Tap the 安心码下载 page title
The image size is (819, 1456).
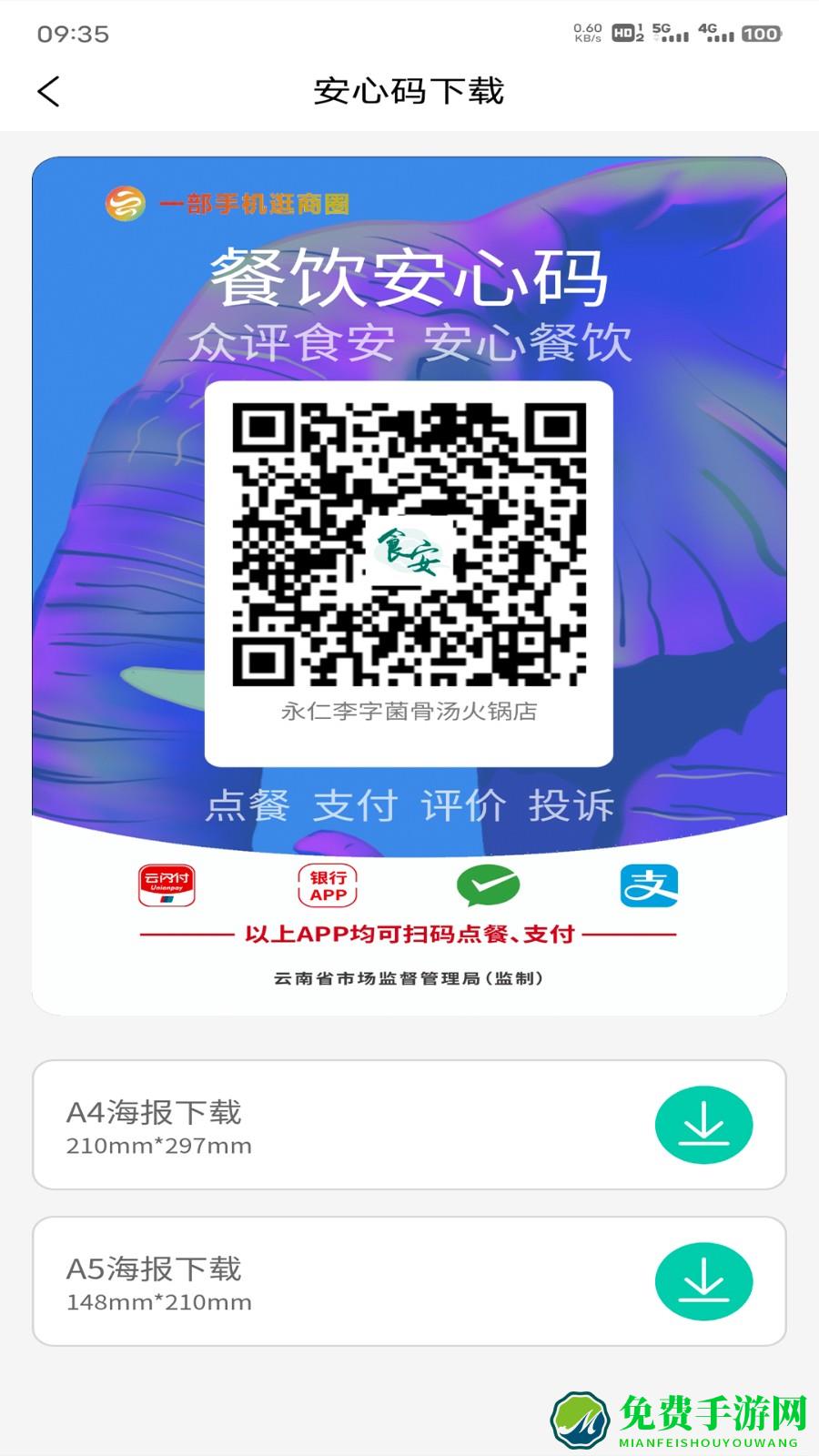[409, 91]
